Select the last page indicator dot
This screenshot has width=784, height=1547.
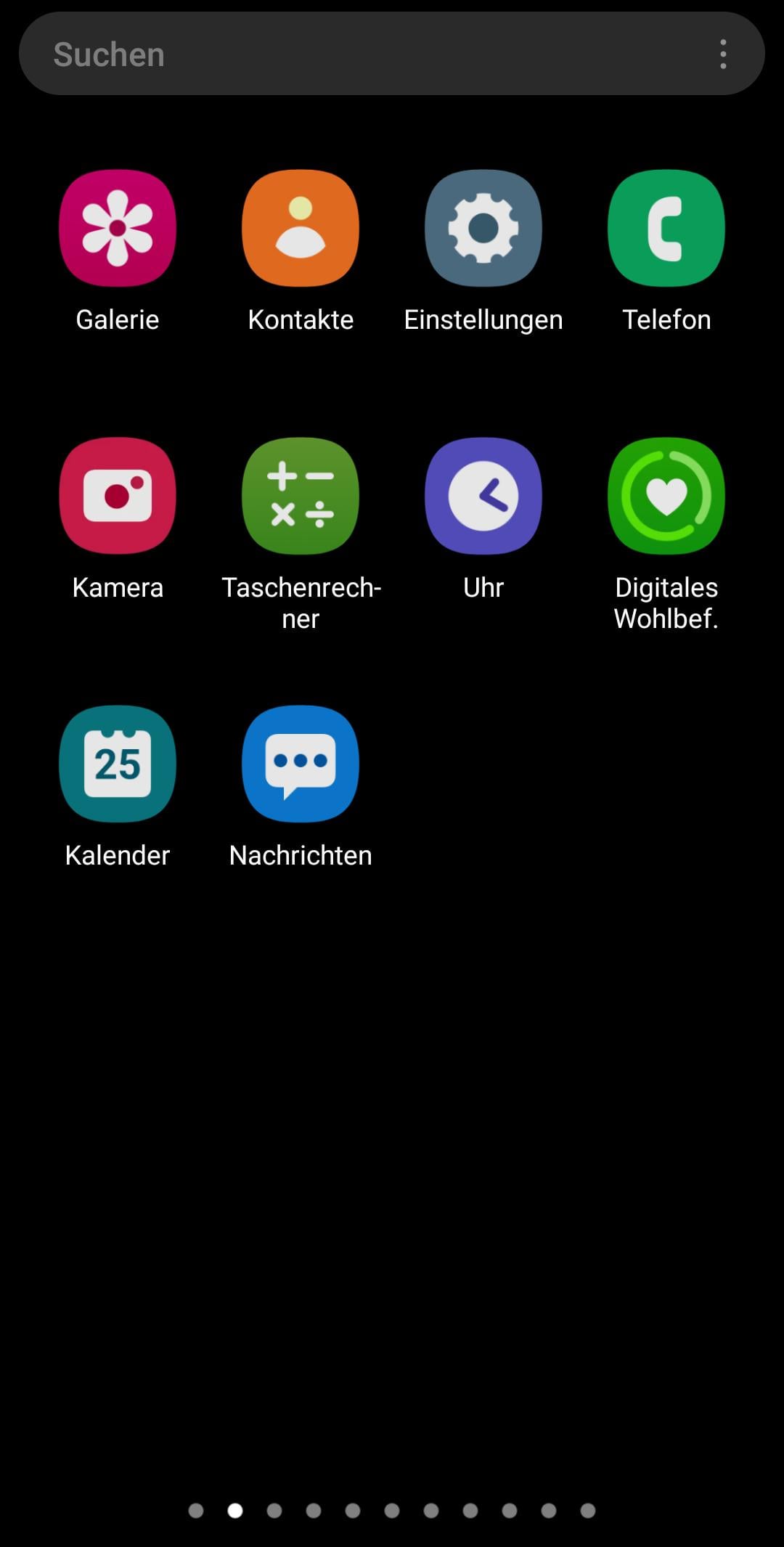588,1511
